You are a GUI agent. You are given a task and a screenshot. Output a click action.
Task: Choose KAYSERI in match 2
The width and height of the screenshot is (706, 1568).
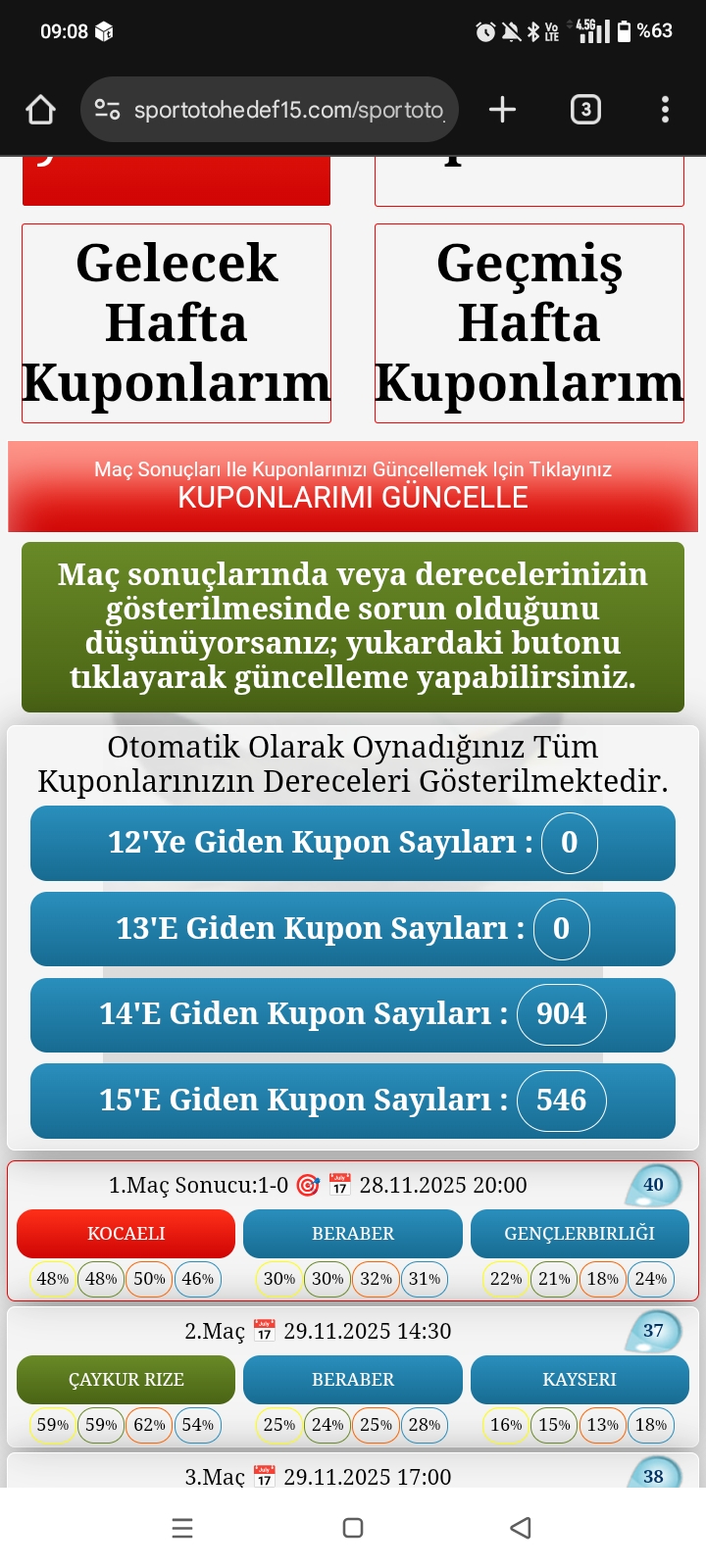pyautogui.click(x=580, y=1380)
